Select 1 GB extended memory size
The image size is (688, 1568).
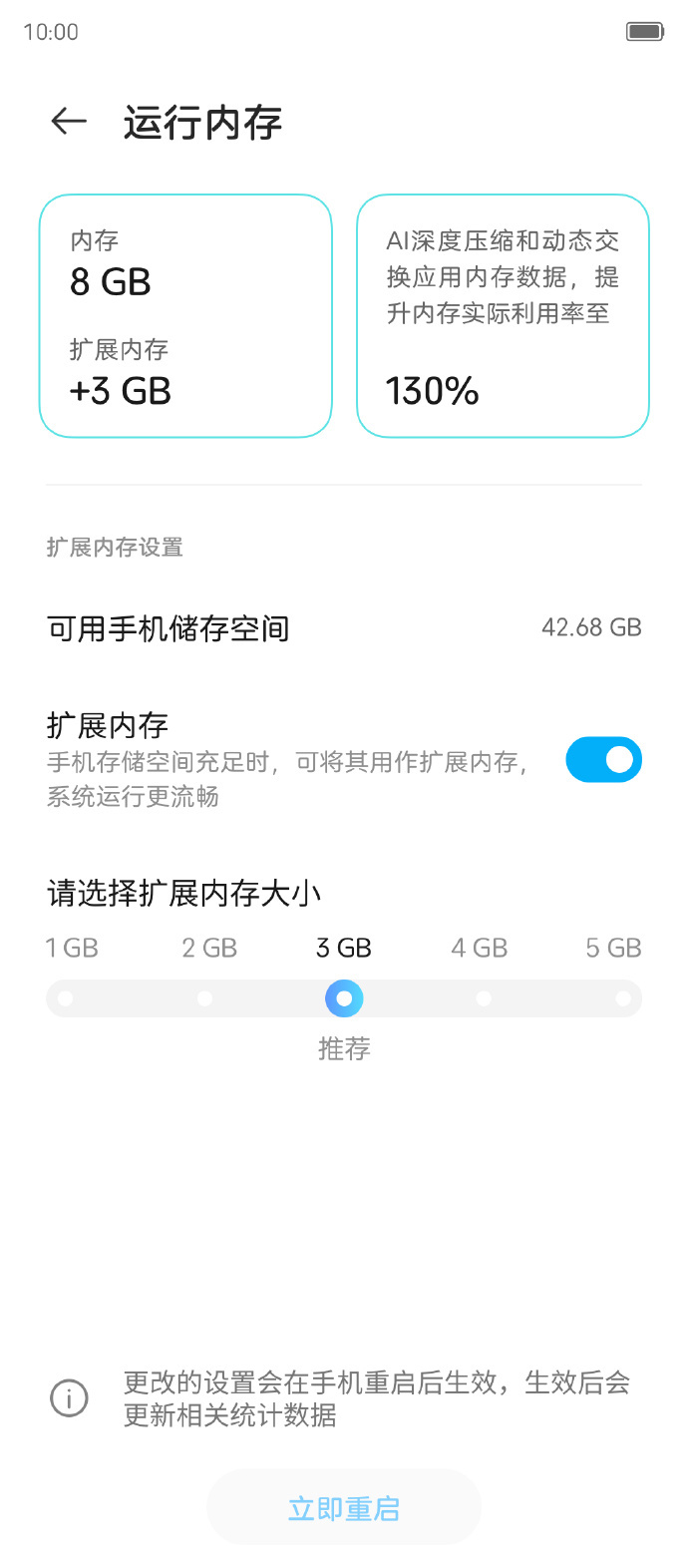(66, 998)
